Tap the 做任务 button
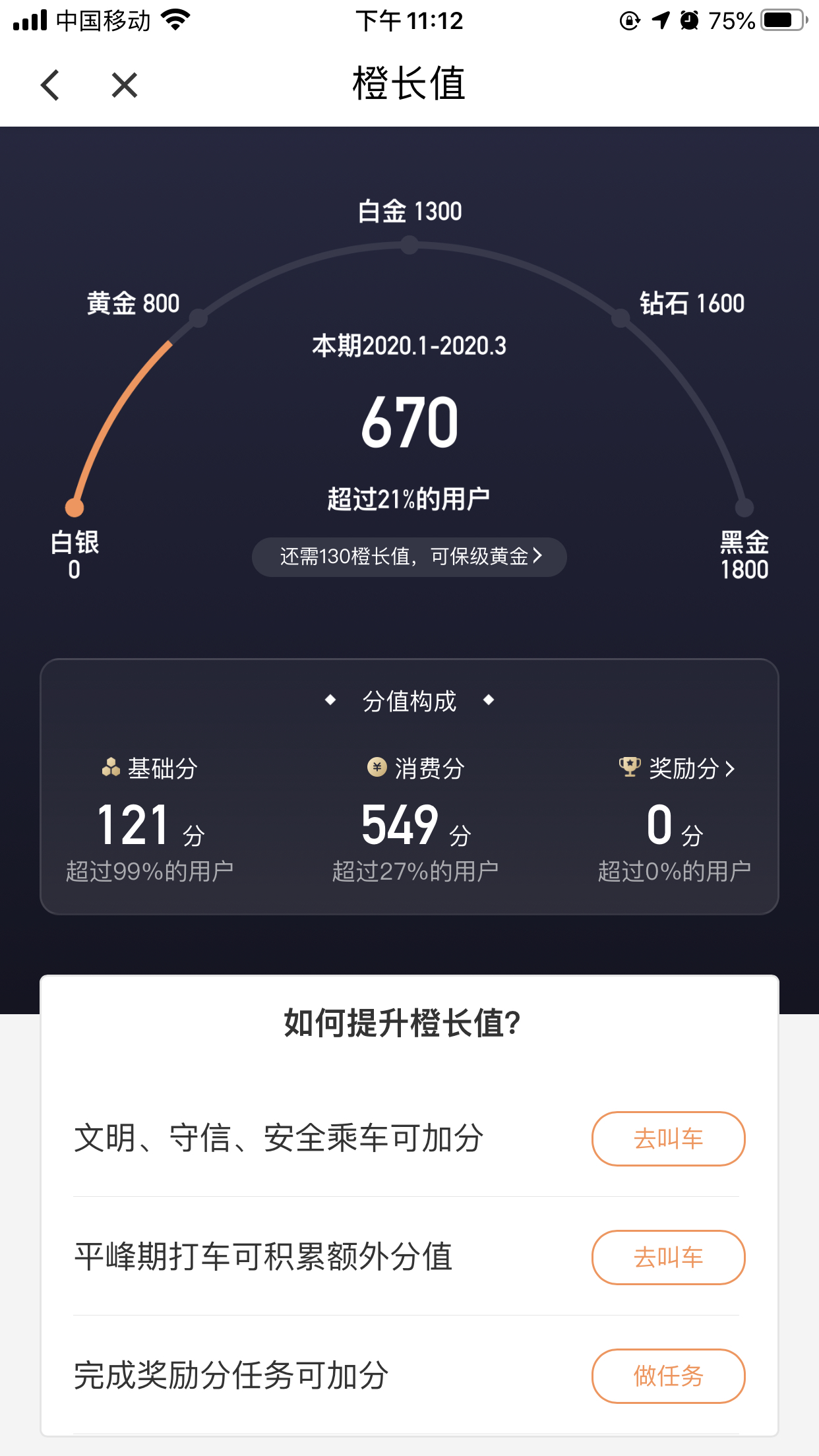The width and height of the screenshot is (819, 1456). point(668,1376)
